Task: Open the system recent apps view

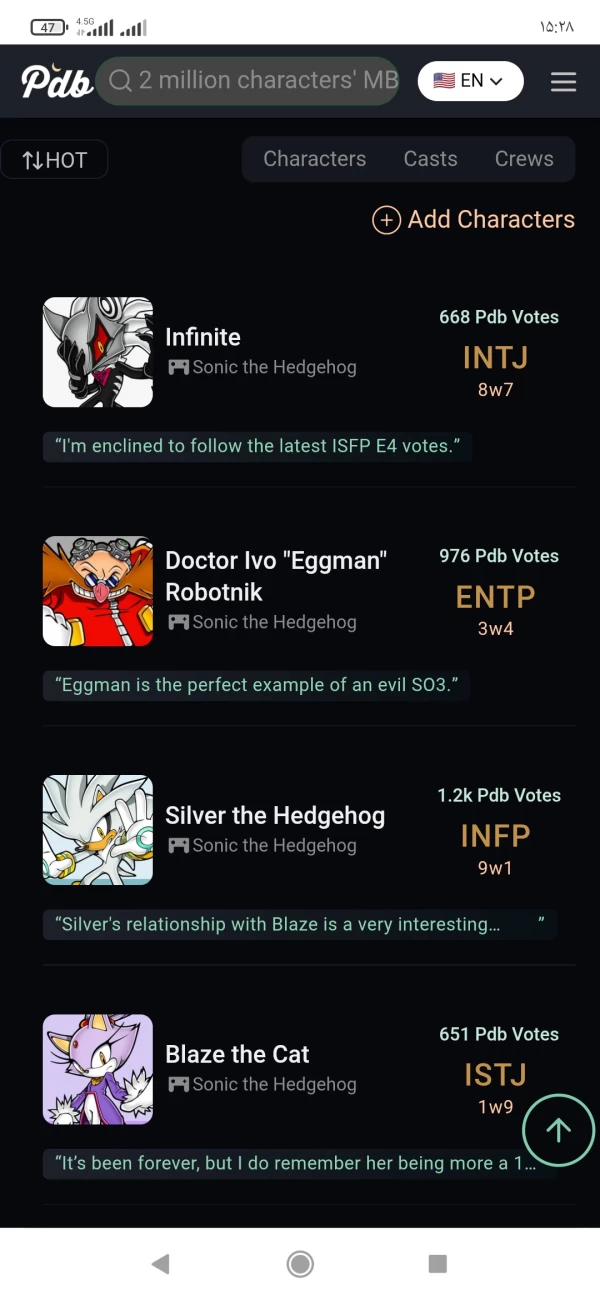Action: [x=437, y=1264]
